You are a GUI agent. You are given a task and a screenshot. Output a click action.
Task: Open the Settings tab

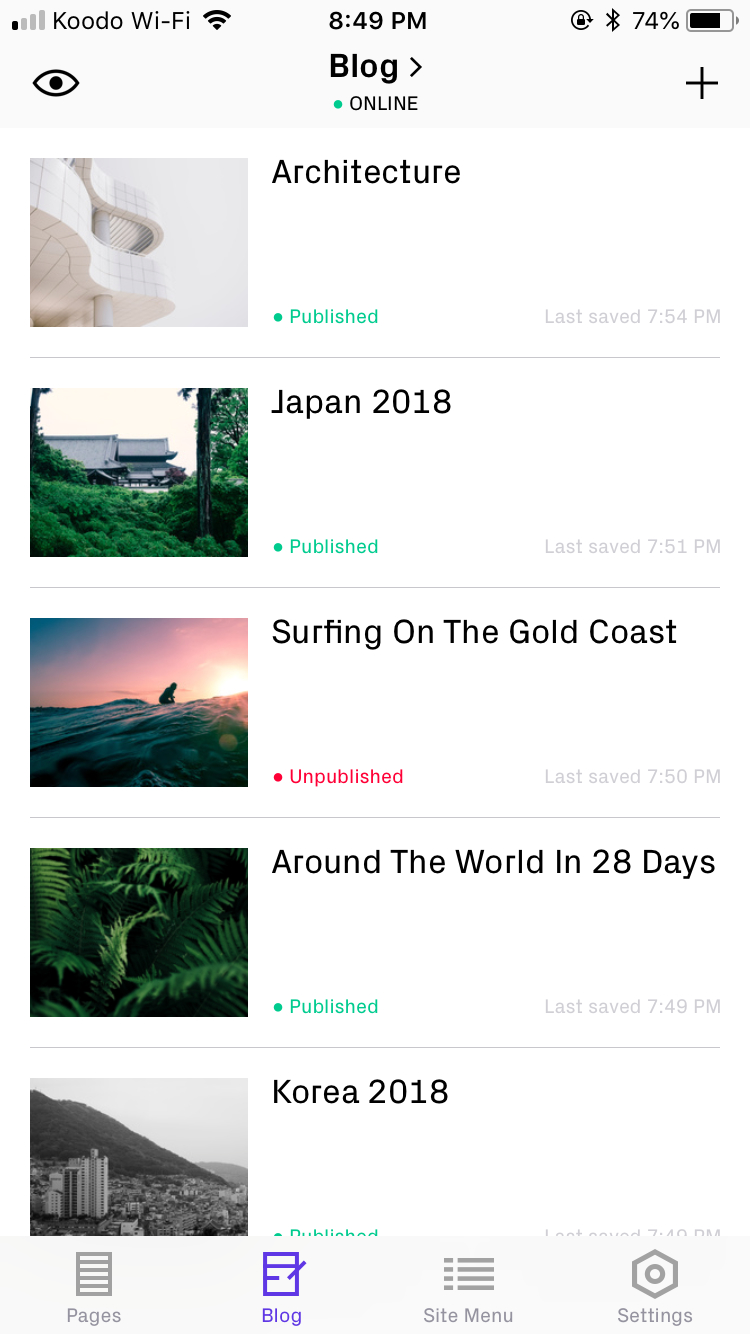[x=655, y=1287]
